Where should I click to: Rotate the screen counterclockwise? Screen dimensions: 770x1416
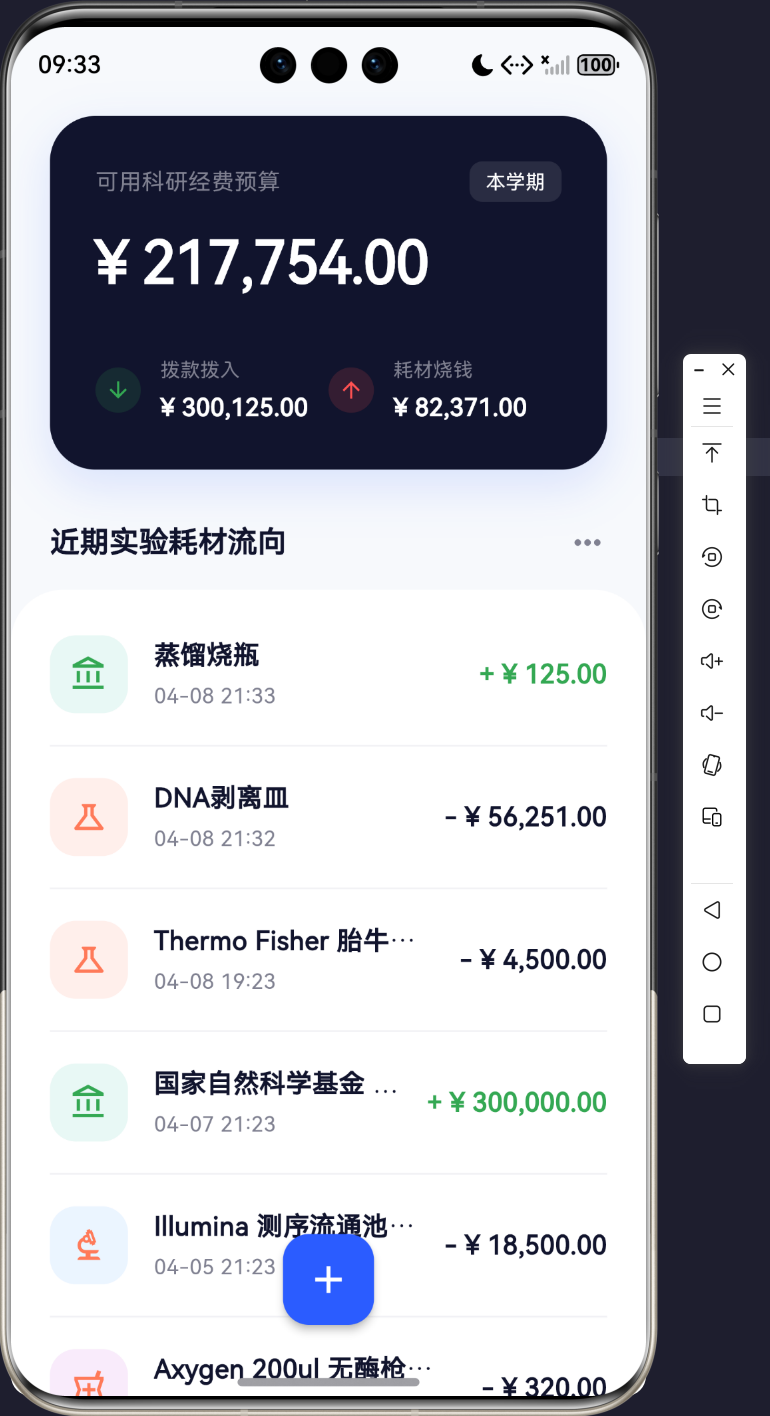click(x=711, y=557)
